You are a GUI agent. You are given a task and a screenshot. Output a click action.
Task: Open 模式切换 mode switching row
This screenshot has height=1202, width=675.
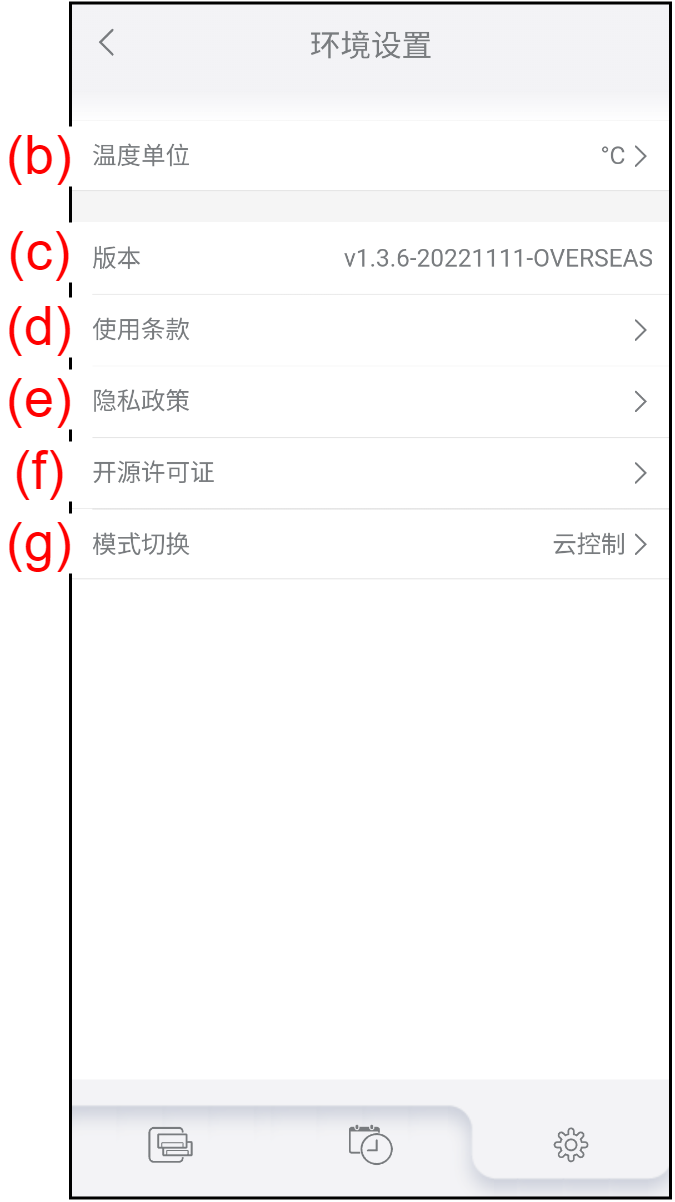click(370, 544)
